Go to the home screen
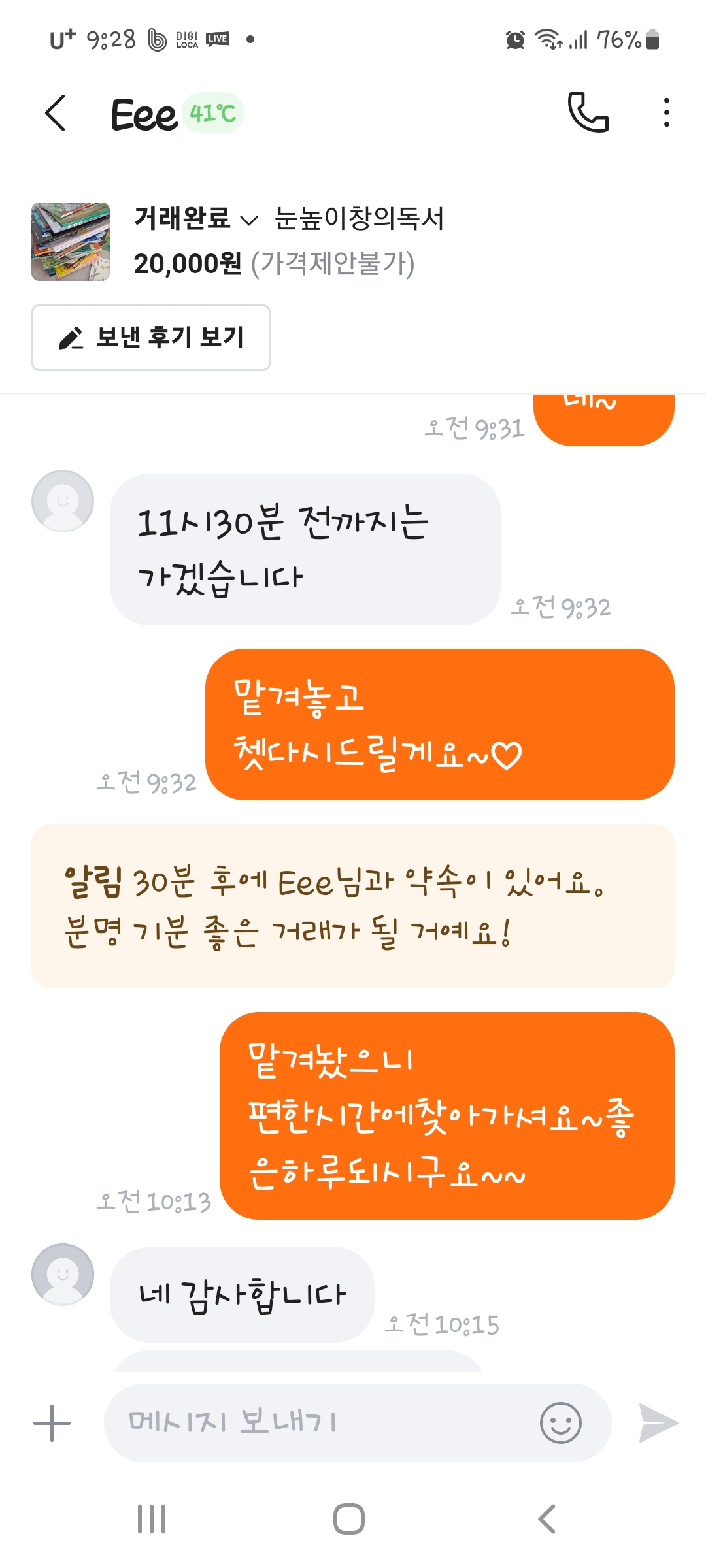 [x=349, y=1519]
